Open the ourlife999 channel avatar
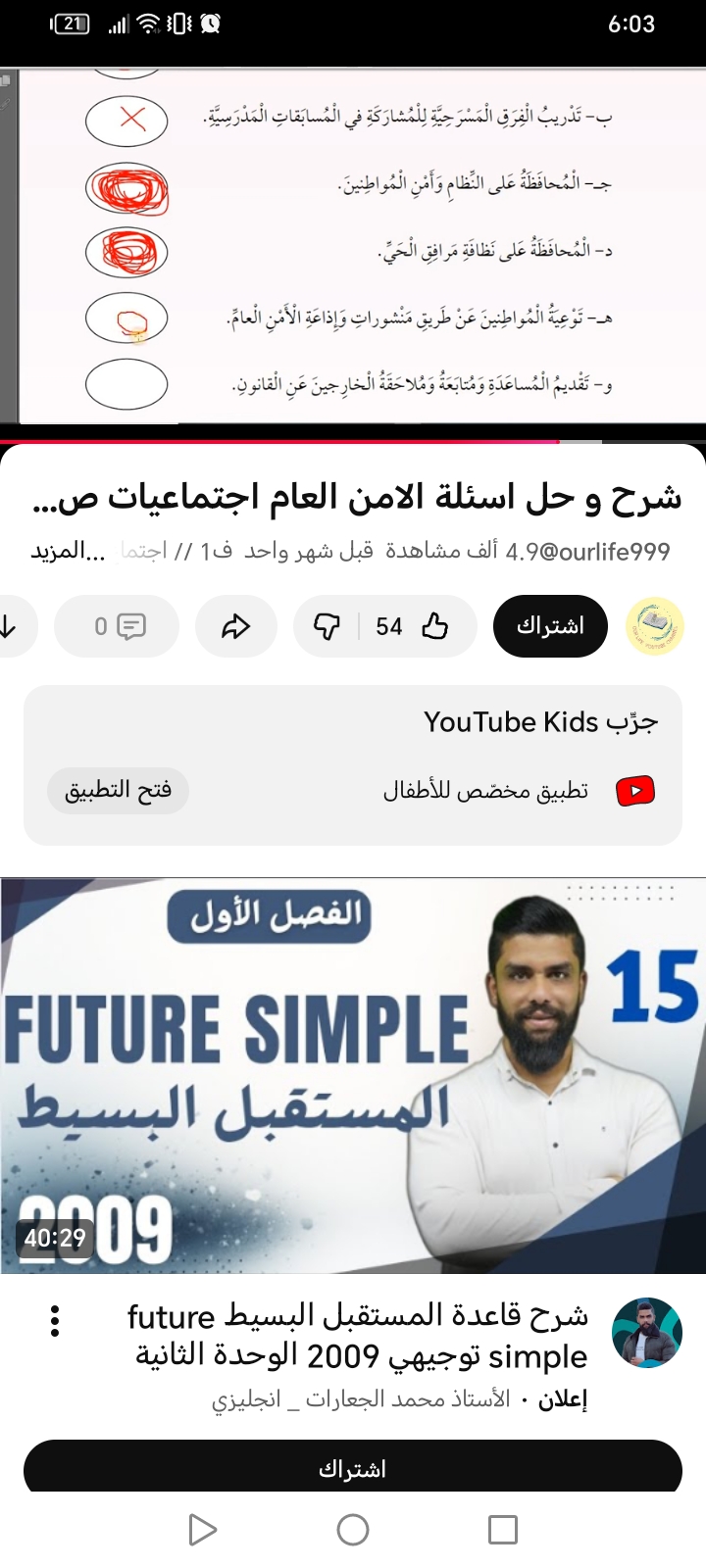The image size is (706, 1568). [654, 626]
